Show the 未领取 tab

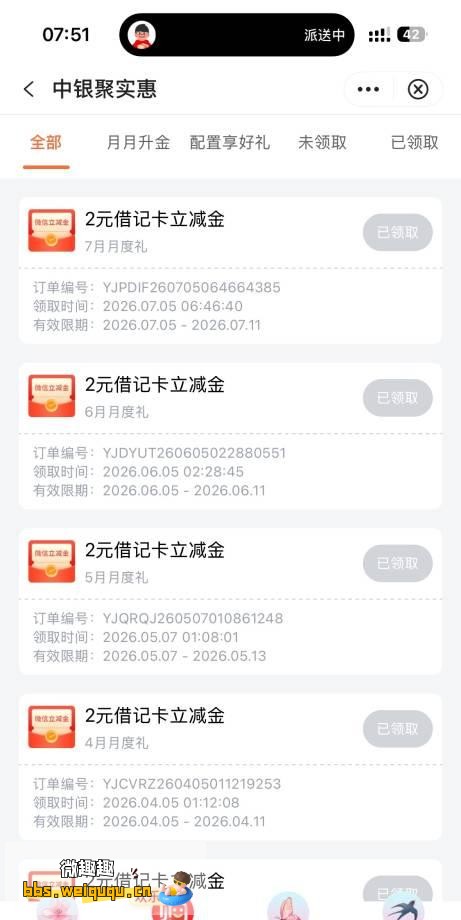[x=322, y=143]
